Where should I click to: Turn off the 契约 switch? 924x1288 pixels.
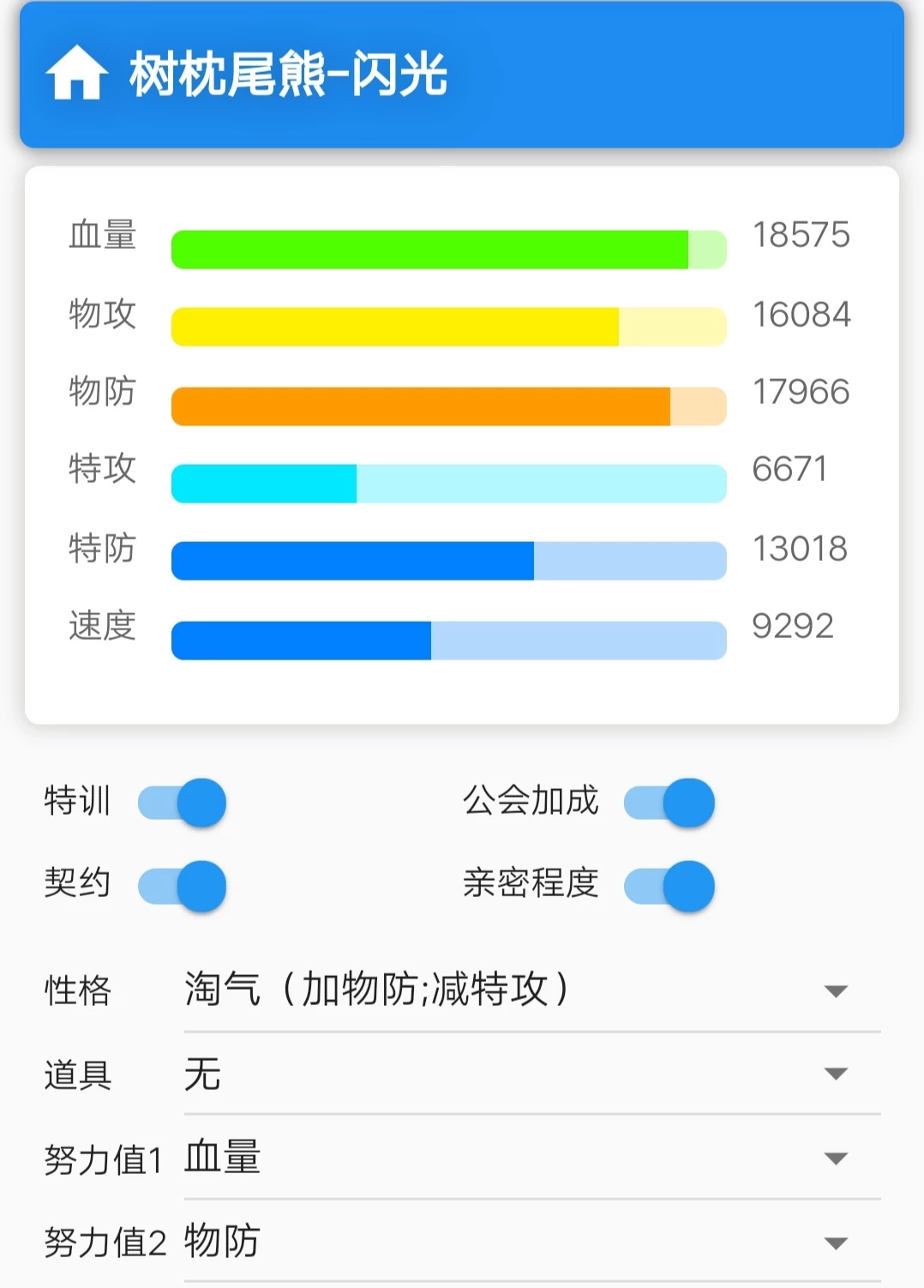(183, 886)
